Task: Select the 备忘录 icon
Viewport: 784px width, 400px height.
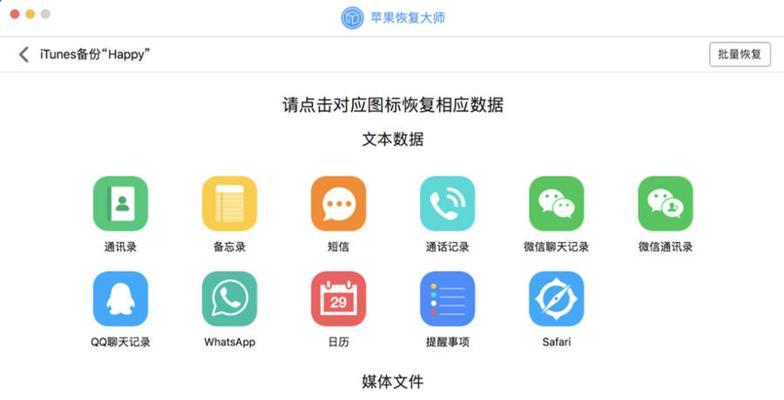Action: pos(229,203)
